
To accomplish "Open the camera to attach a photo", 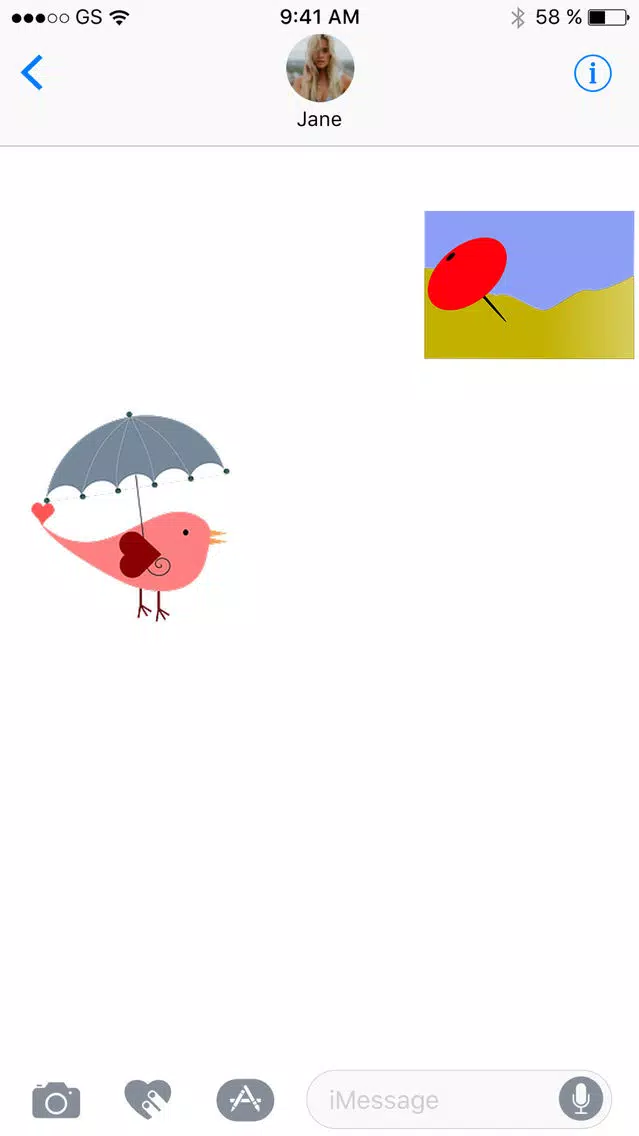I will [56, 1100].
